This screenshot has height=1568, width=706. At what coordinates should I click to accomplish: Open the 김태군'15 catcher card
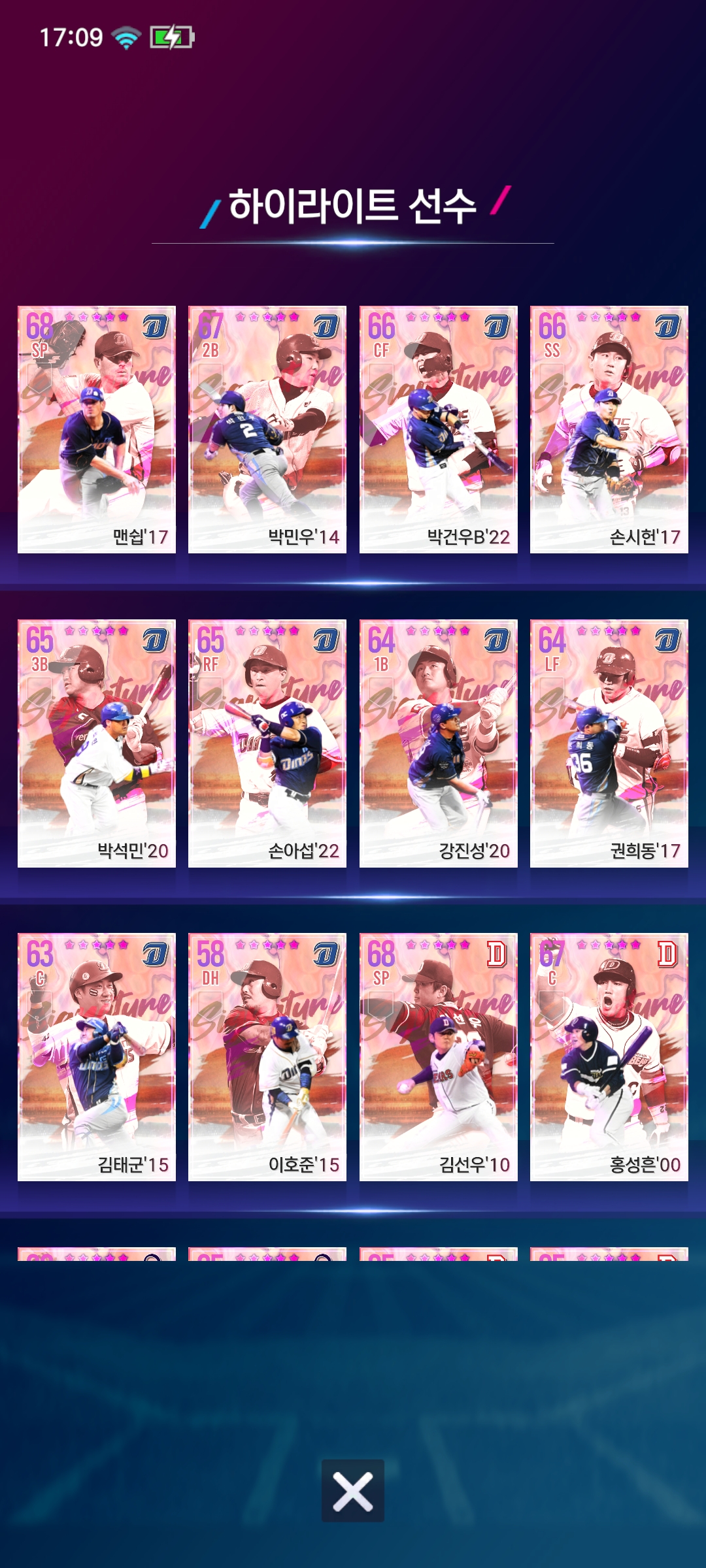click(97, 1057)
